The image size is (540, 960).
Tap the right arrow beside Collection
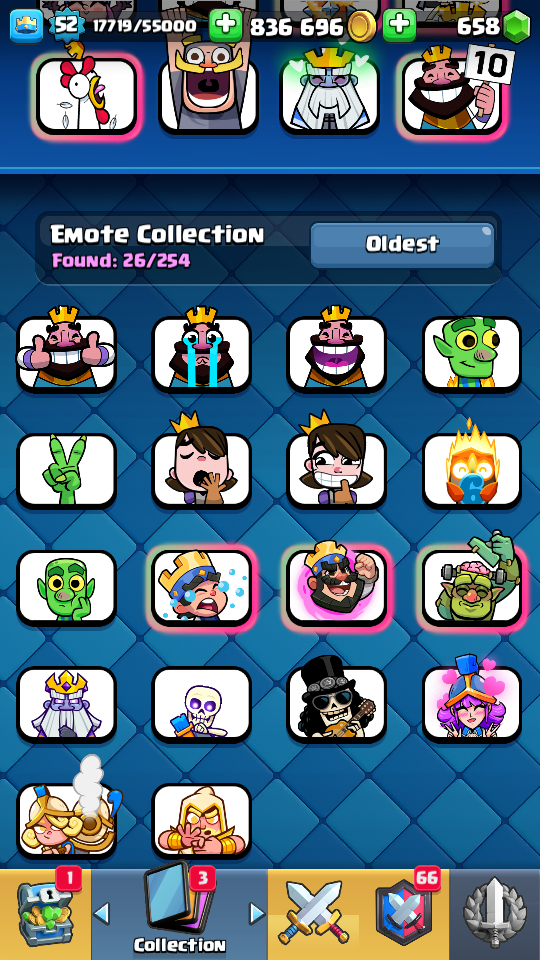(257, 913)
